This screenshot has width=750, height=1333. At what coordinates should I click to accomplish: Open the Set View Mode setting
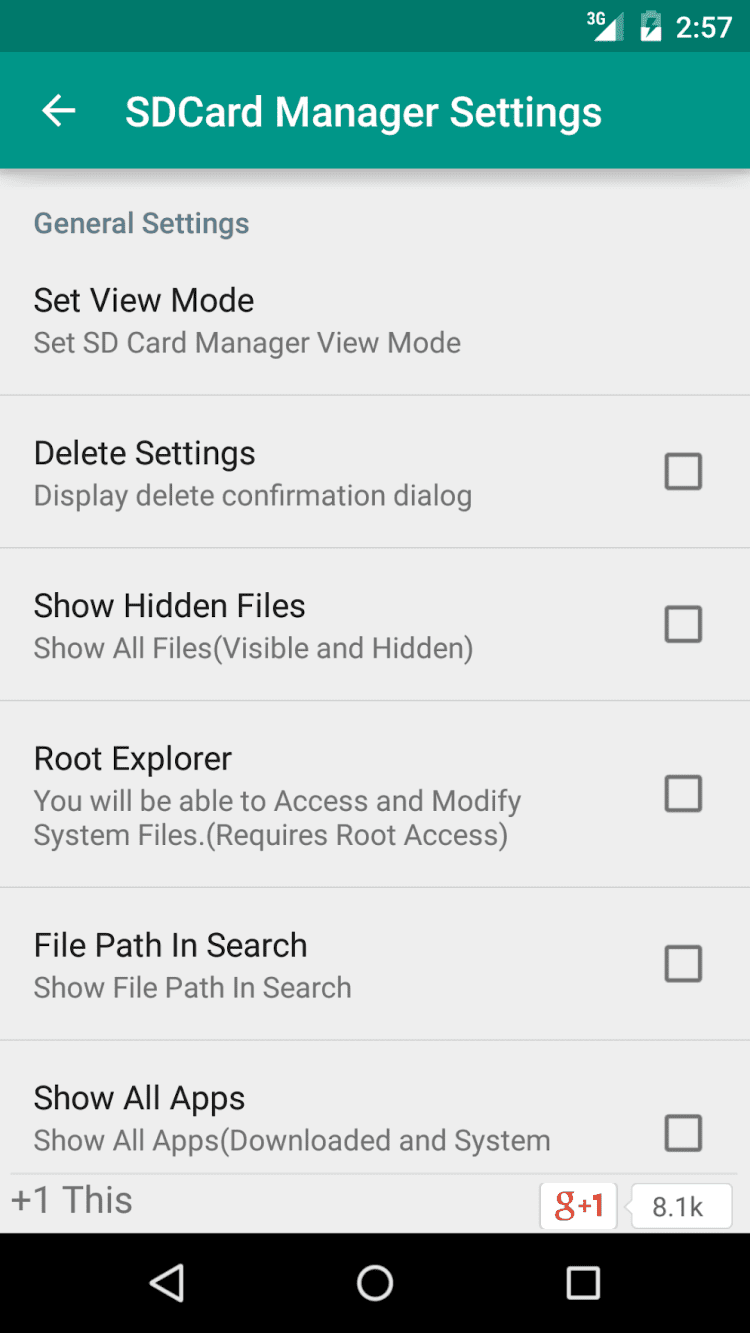[247, 320]
